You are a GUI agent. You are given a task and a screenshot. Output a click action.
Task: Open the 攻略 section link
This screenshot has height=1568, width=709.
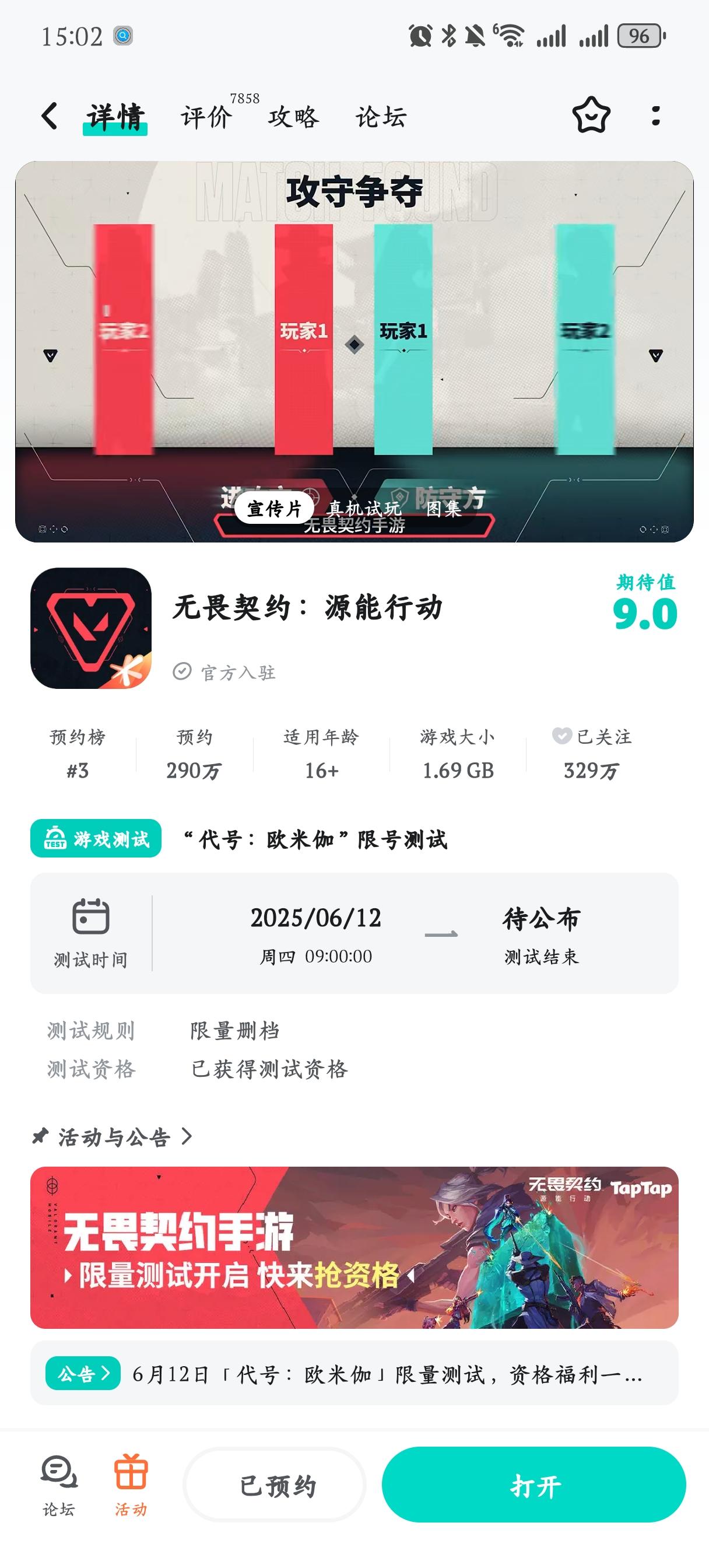pyautogui.click(x=291, y=117)
